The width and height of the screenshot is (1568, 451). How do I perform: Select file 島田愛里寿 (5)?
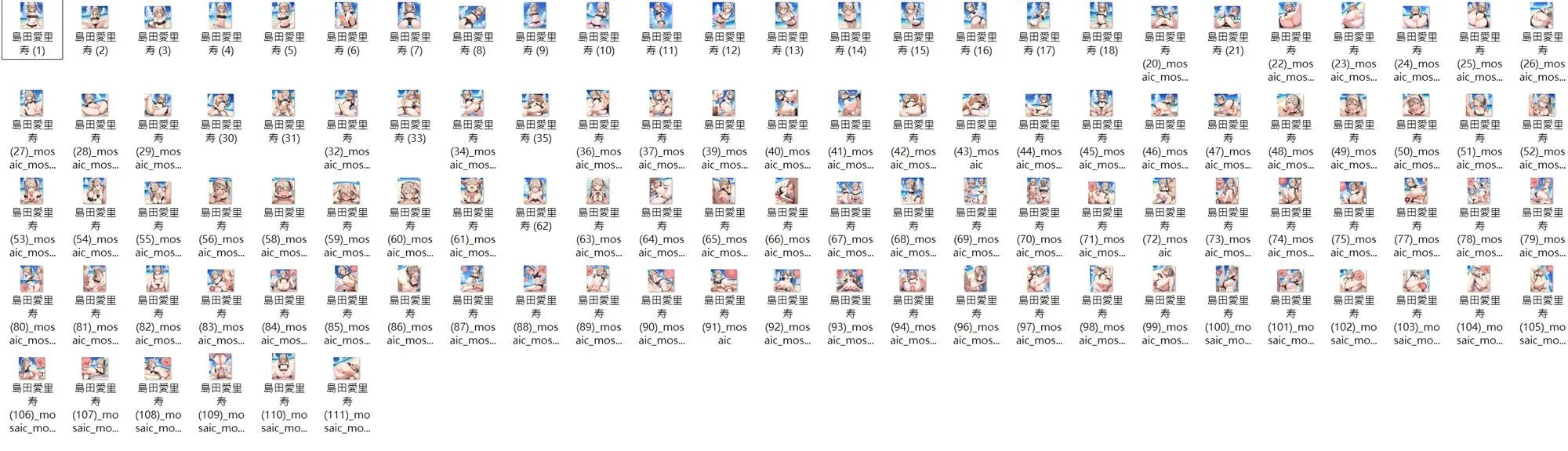(x=284, y=16)
